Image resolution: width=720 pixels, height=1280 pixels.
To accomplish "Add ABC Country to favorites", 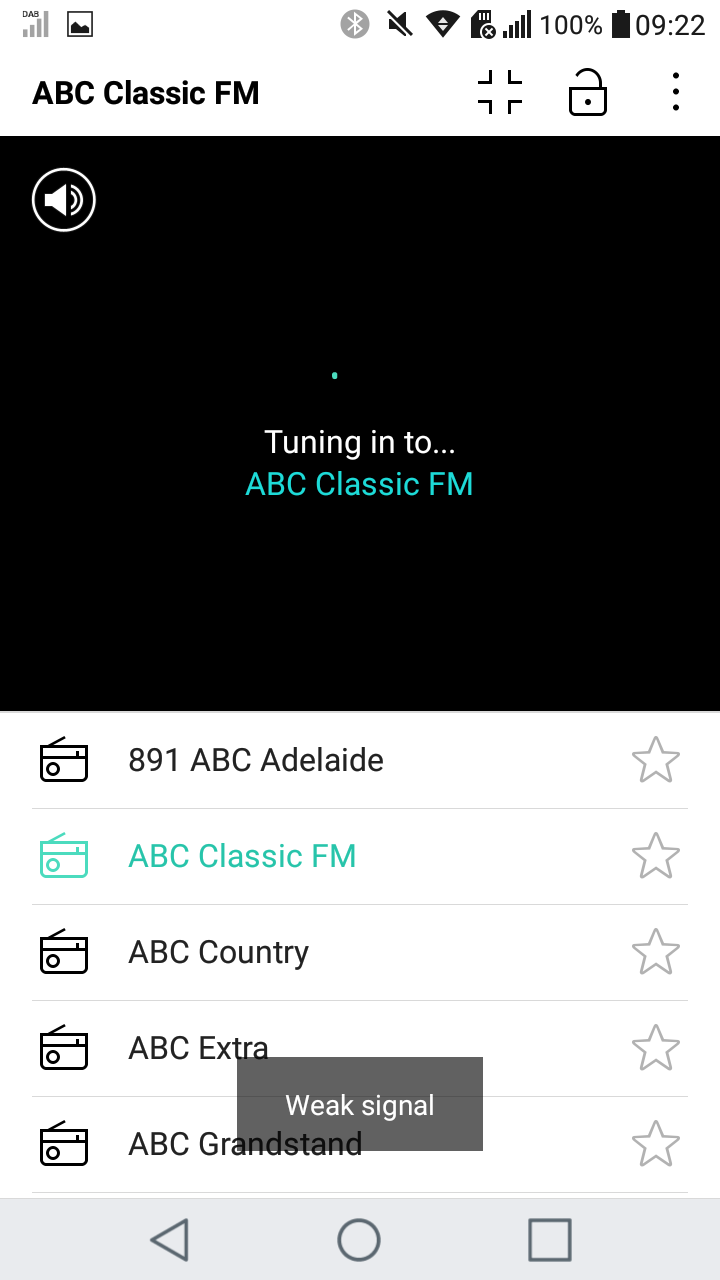I will point(656,952).
